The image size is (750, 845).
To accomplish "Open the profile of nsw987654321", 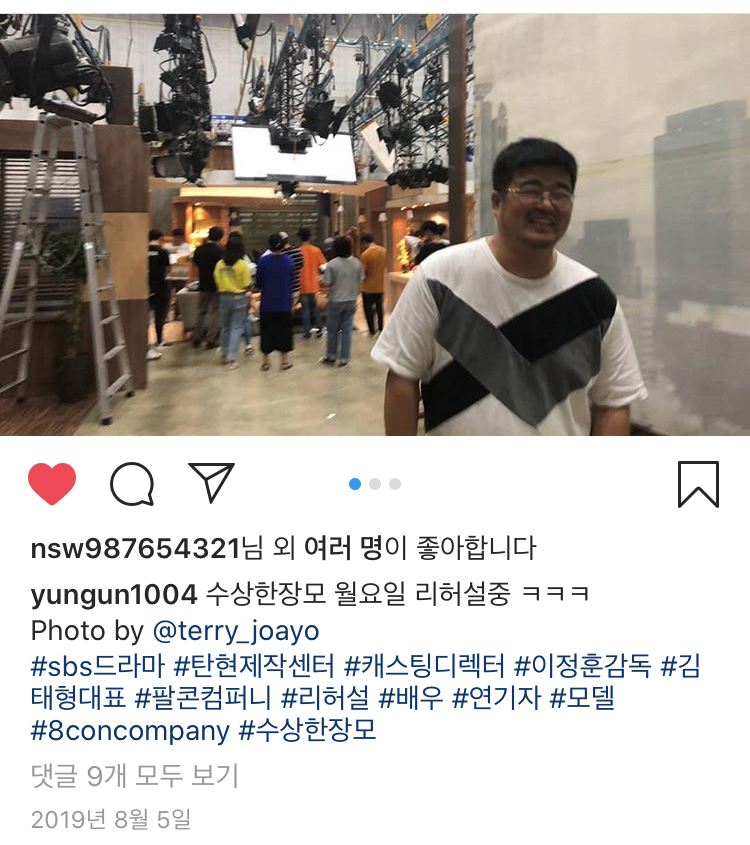I will pyautogui.click(x=136, y=548).
